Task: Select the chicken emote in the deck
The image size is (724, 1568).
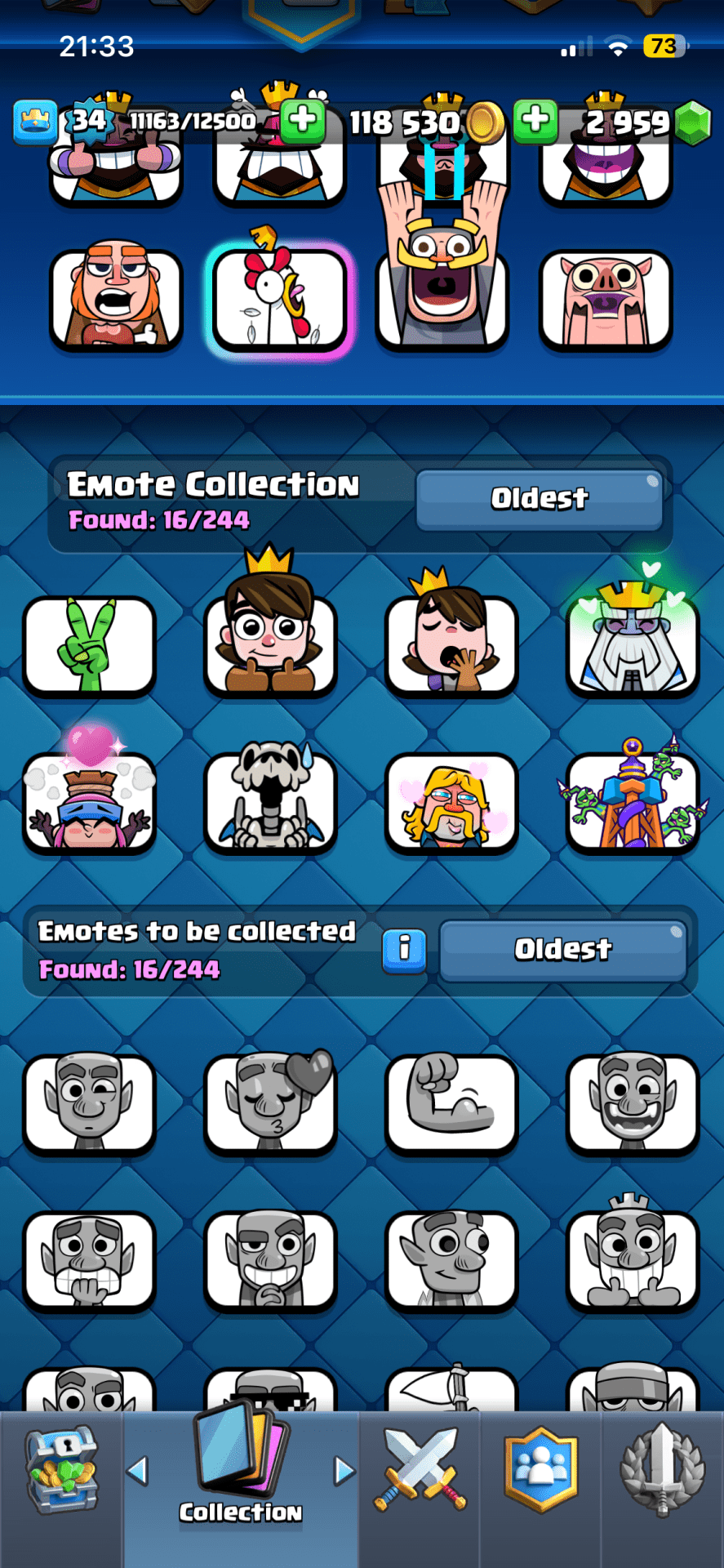Action: pyautogui.click(x=279, y=299)
